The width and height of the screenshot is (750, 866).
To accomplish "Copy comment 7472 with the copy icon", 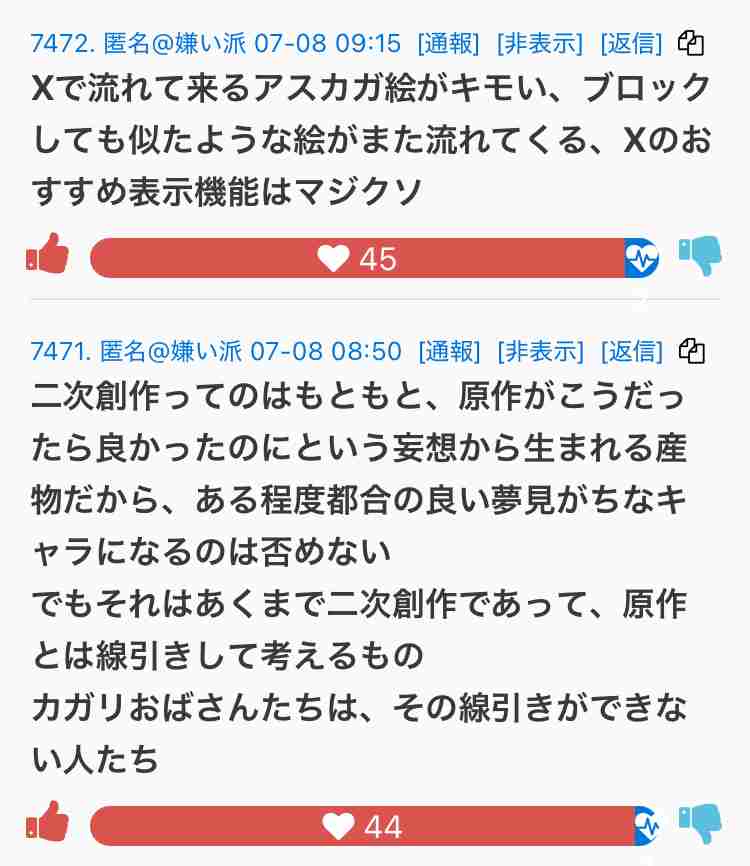I will click(691, 43).
